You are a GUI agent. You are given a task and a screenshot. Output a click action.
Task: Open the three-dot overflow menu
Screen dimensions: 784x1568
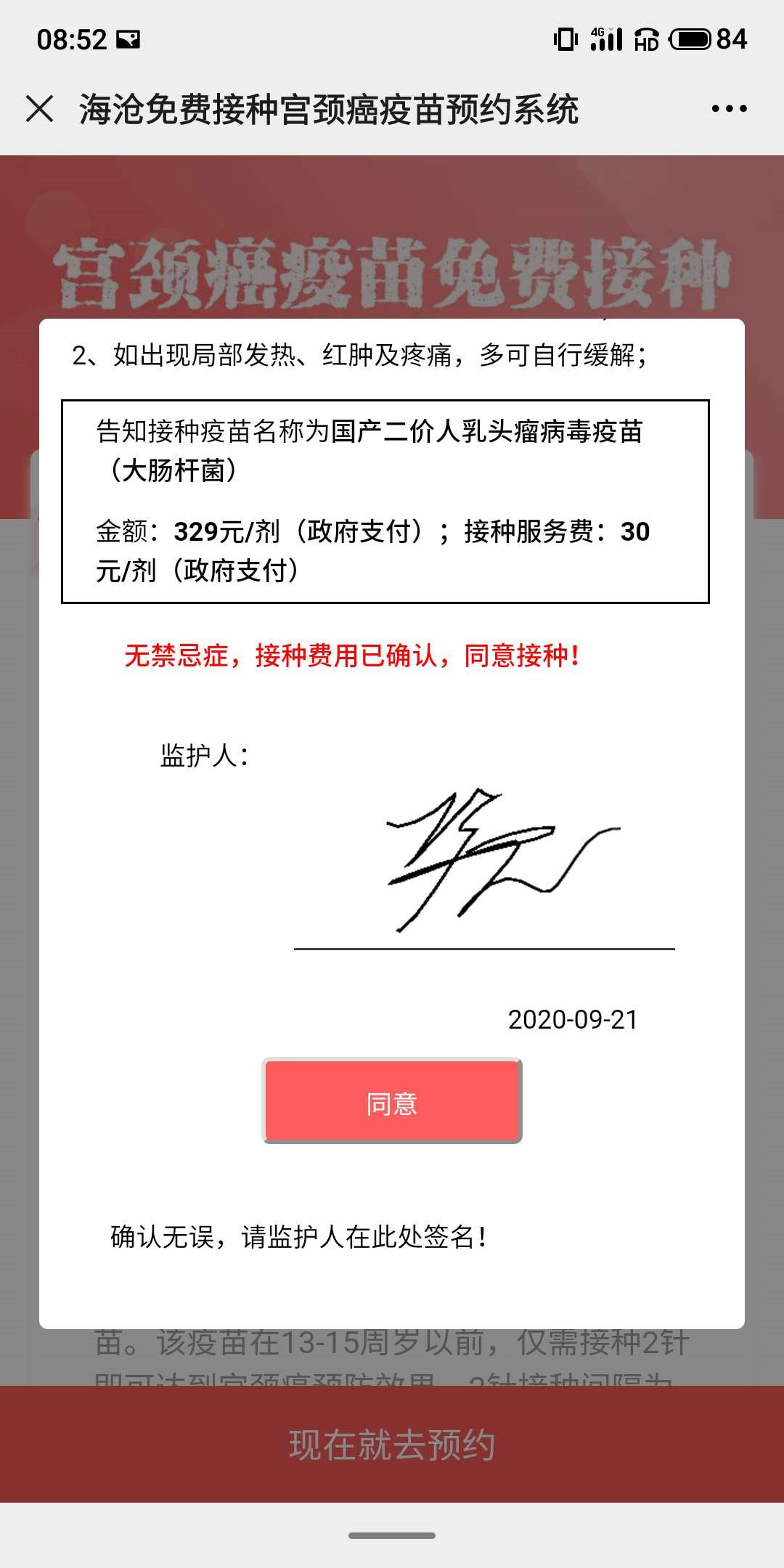coord(729,110)
